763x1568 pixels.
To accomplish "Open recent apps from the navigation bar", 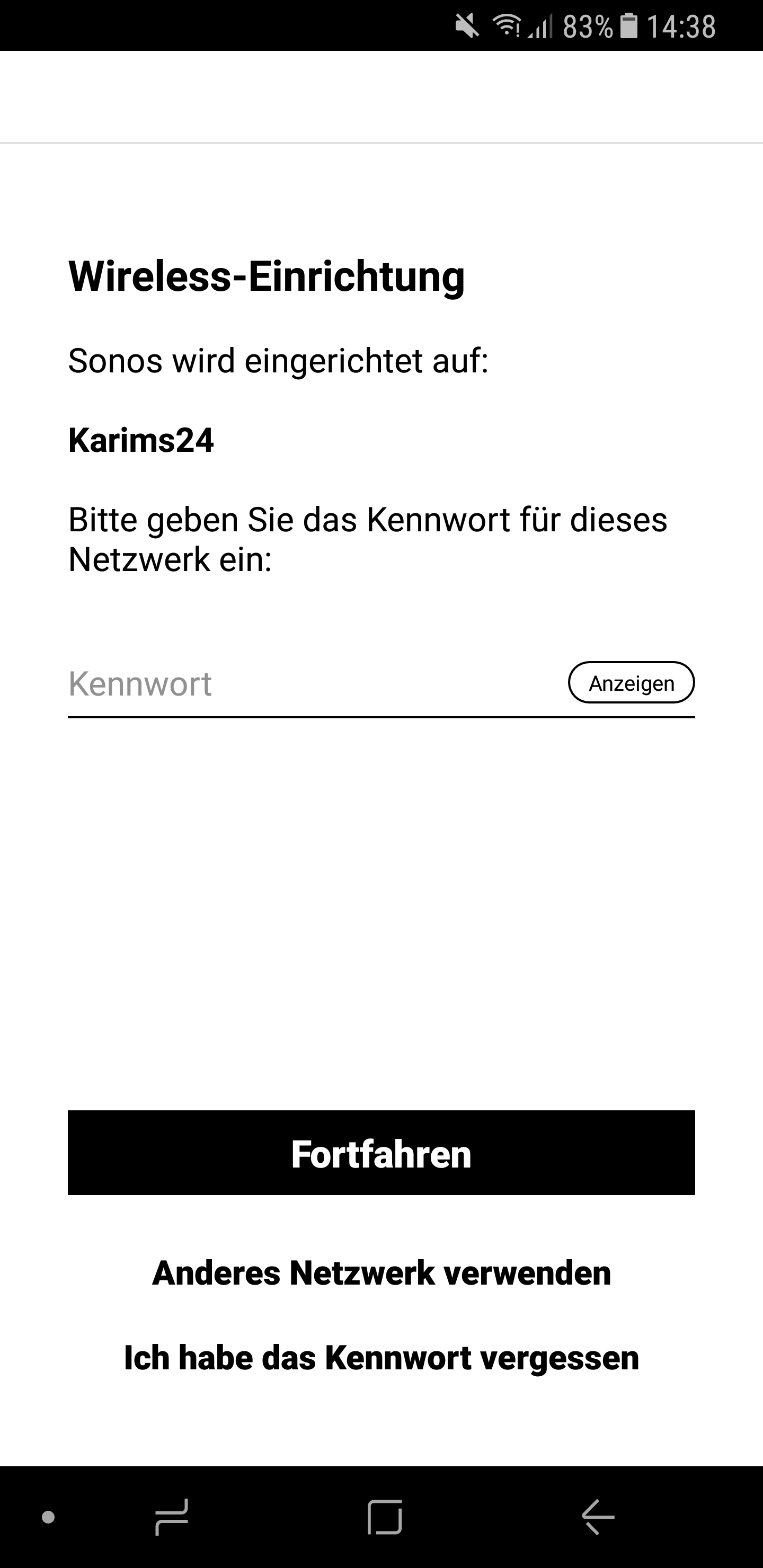I will 172,1517.
